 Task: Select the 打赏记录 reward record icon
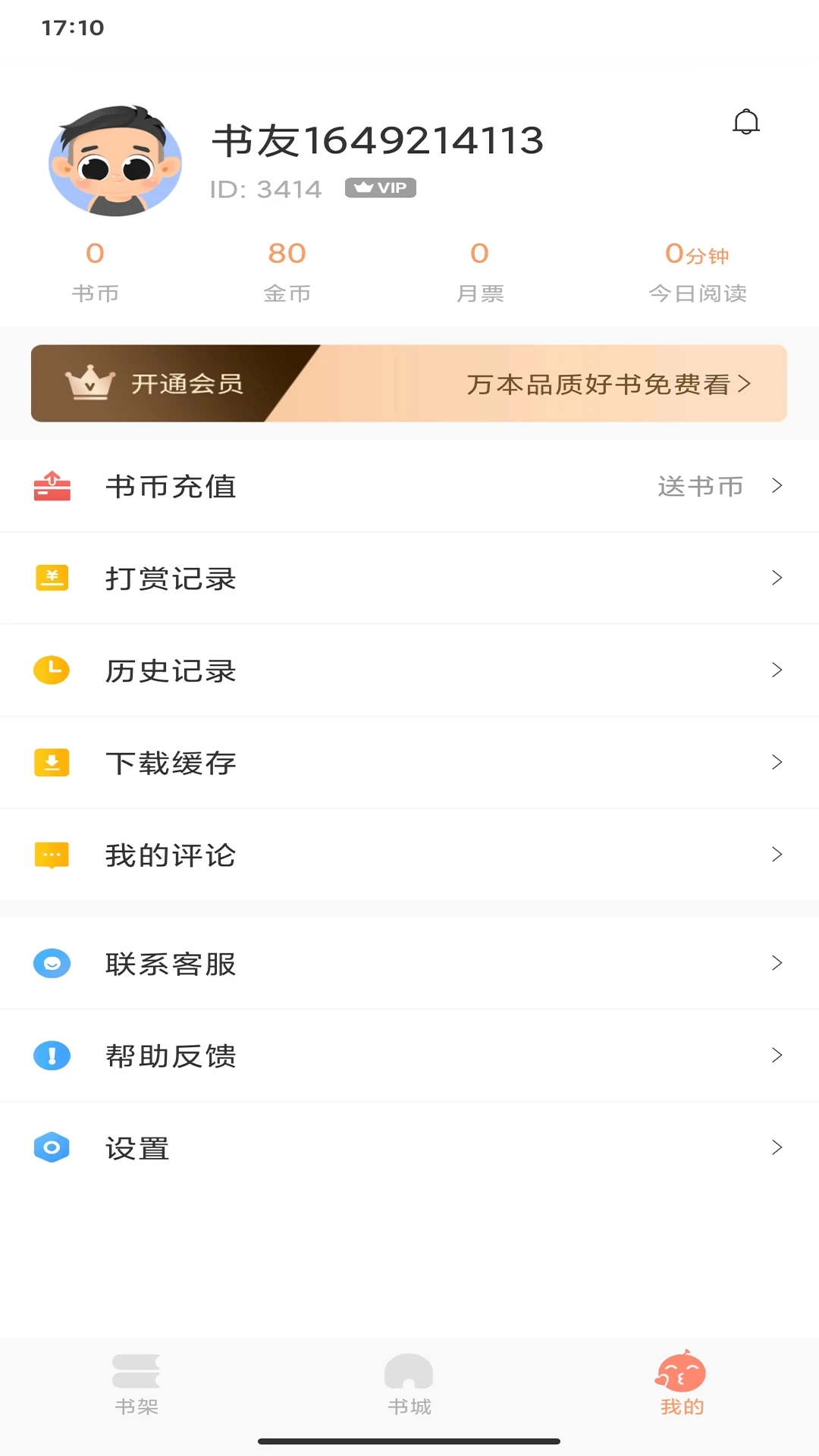(x=51, y=578)
